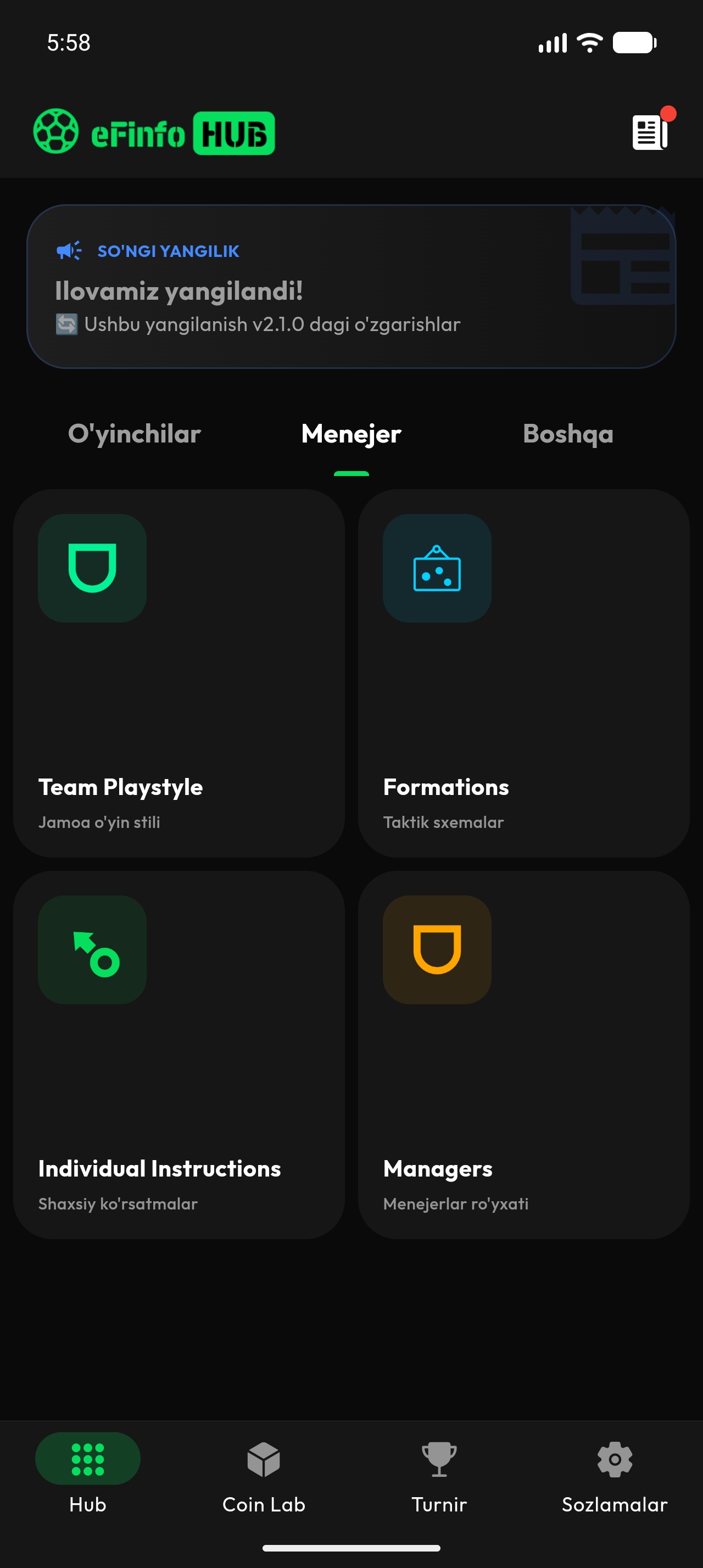Go to Hub in bottom navigation
Viewport: 703px width, 1568px height.
[88, 1474]
